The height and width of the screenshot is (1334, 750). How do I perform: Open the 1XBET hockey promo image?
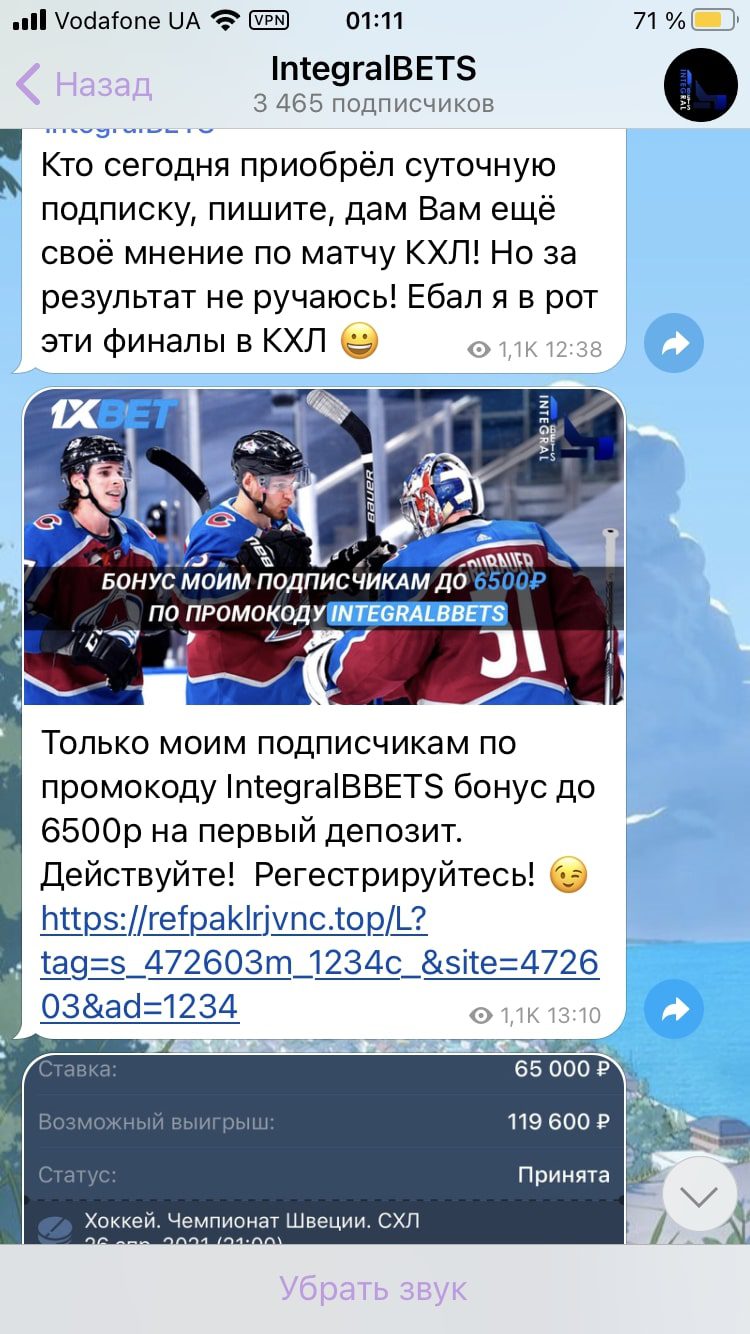tap(324, 547)
